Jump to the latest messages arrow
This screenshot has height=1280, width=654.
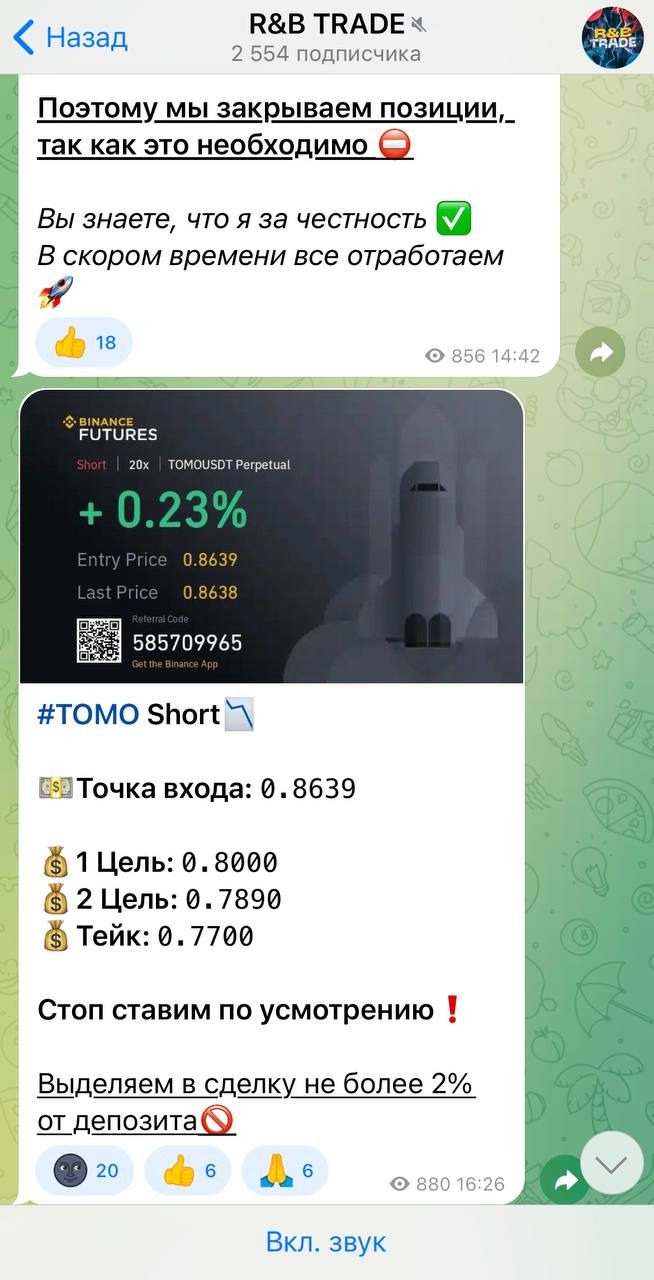(x=611, y=1163)
